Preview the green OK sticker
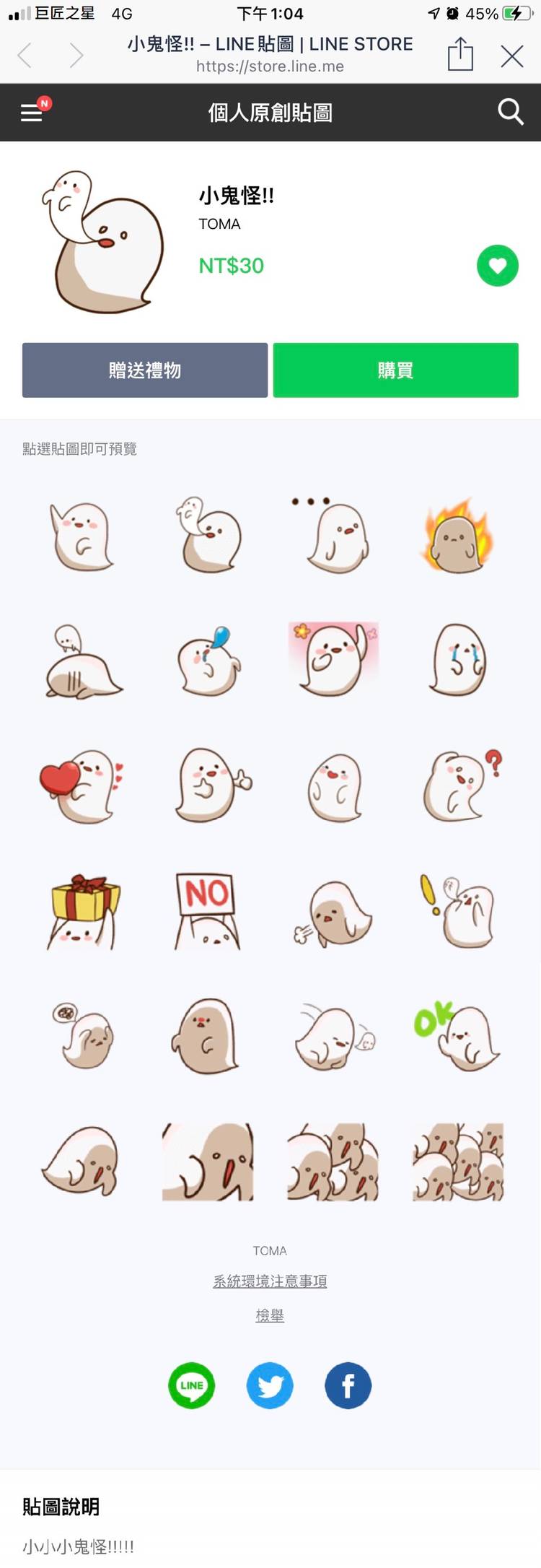 [x=457, y=1036]
